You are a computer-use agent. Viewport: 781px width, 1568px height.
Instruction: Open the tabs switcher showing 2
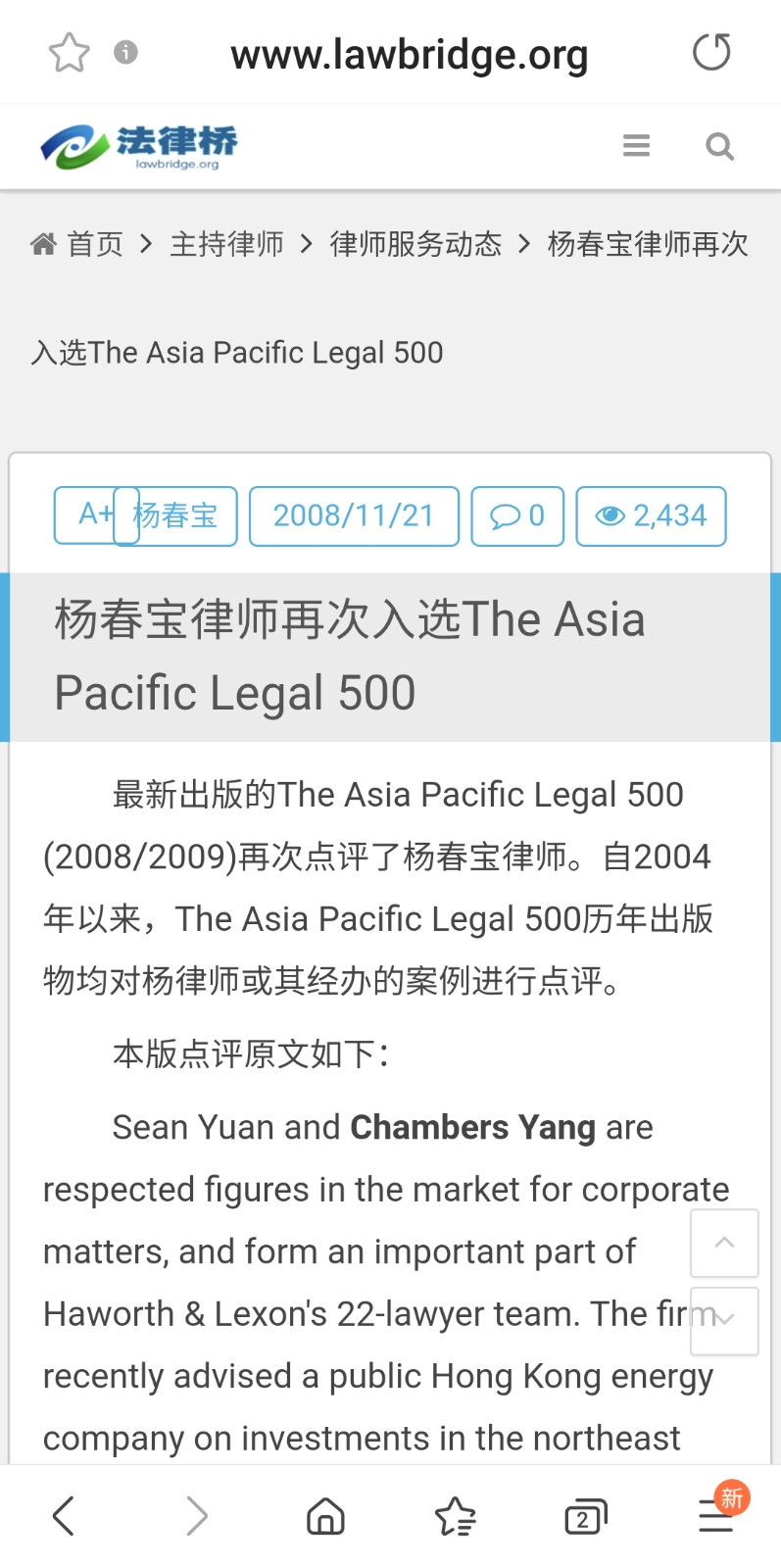point(585,1516)
